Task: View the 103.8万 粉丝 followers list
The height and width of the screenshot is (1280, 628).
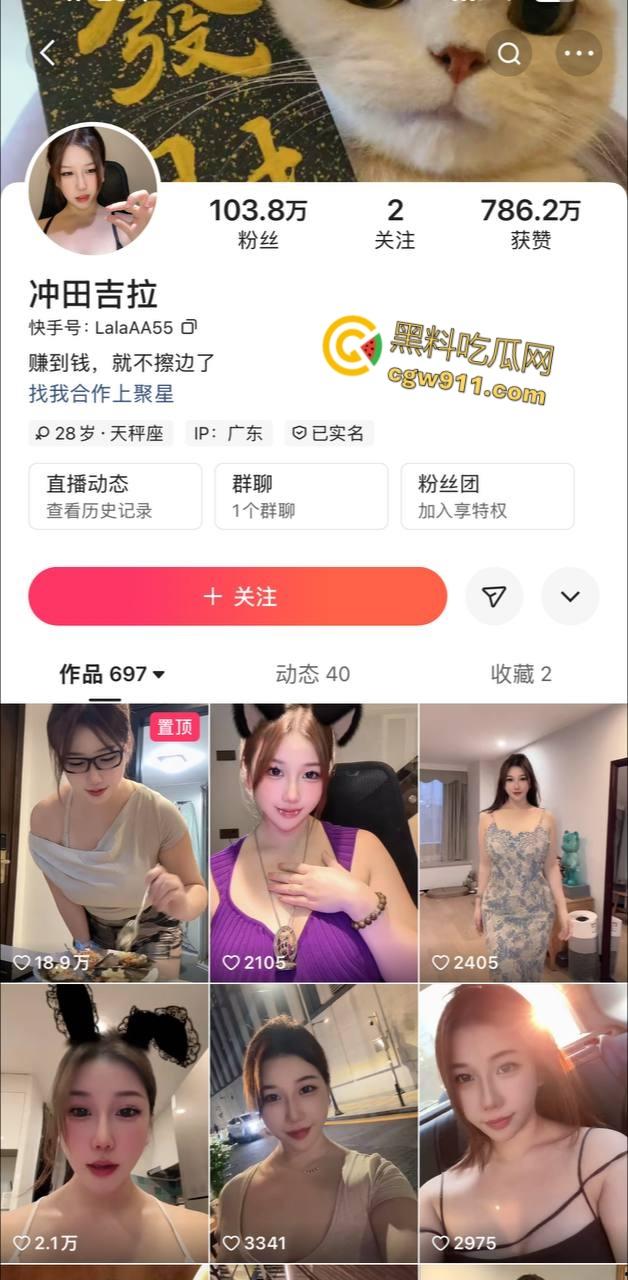Action: coord(258,223)
